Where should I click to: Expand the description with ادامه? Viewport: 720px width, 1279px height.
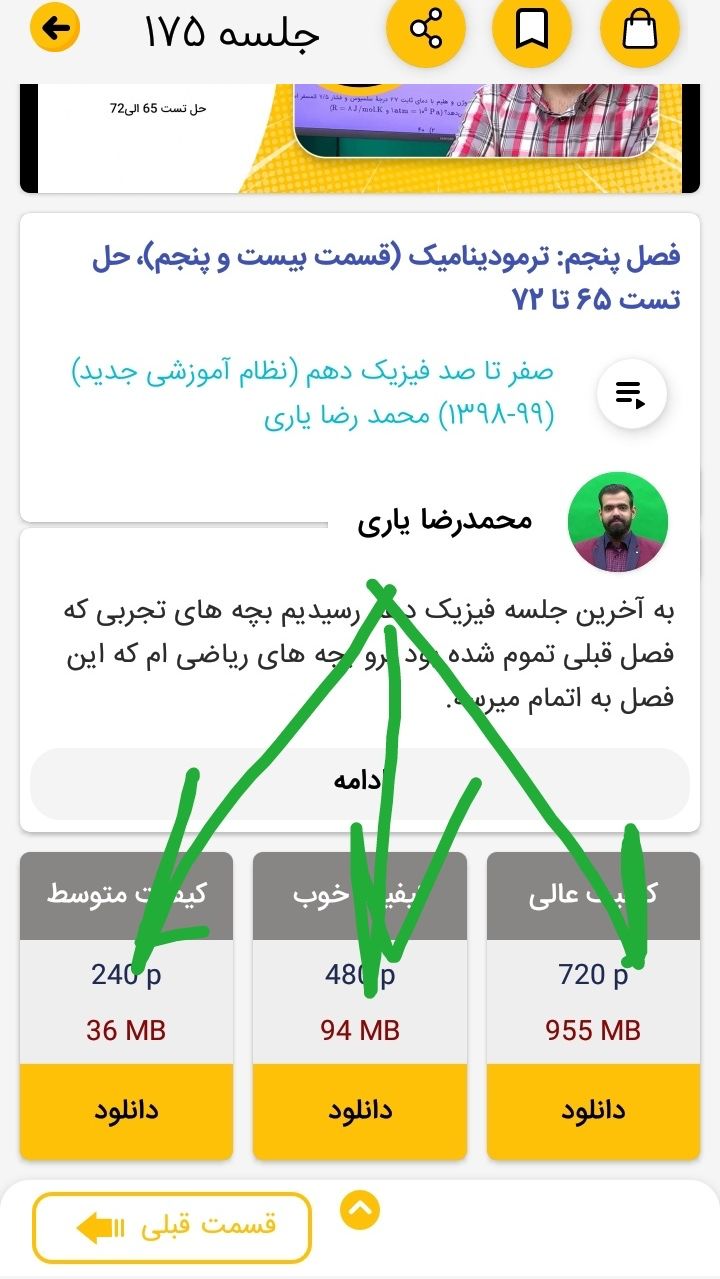coord(360,783)
